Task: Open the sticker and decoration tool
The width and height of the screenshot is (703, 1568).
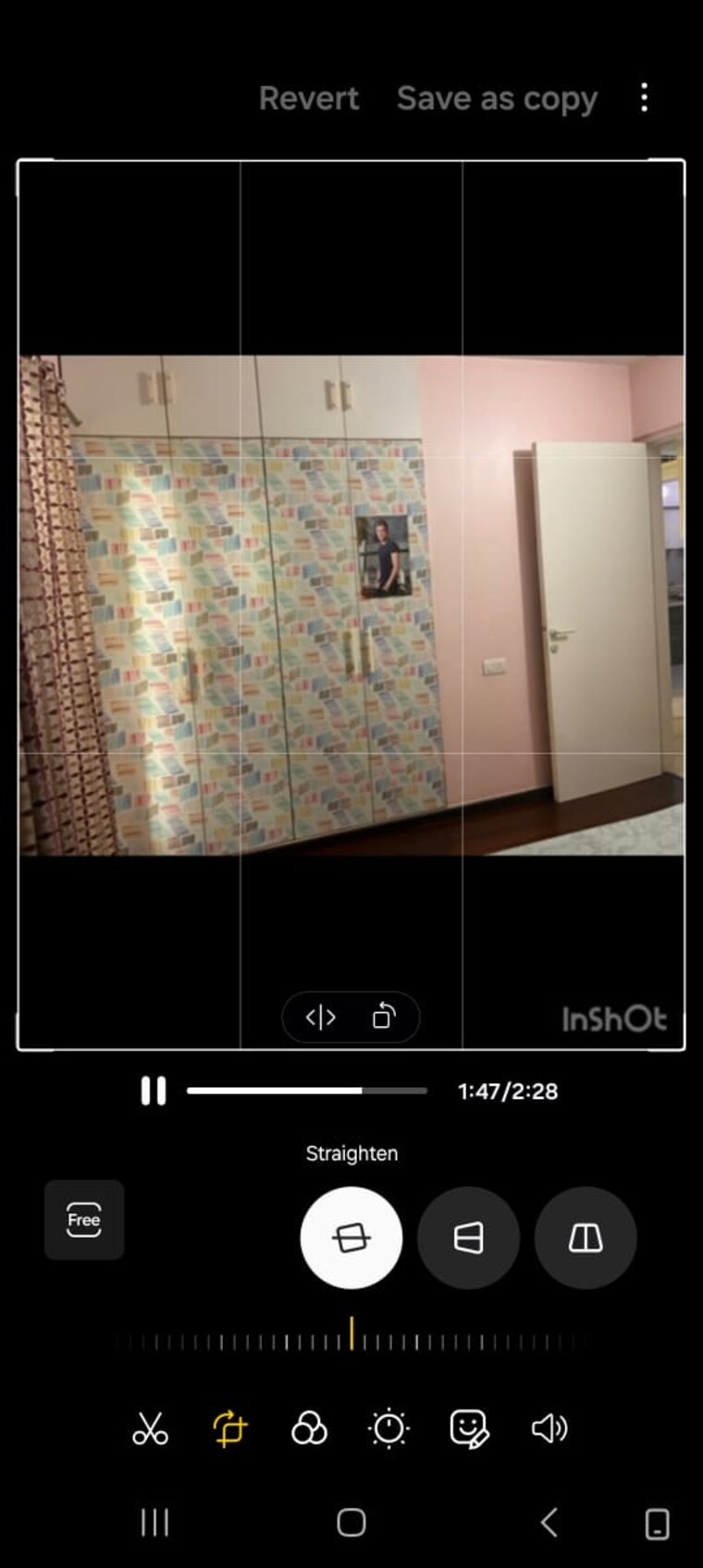Action: click(469, 1428)
